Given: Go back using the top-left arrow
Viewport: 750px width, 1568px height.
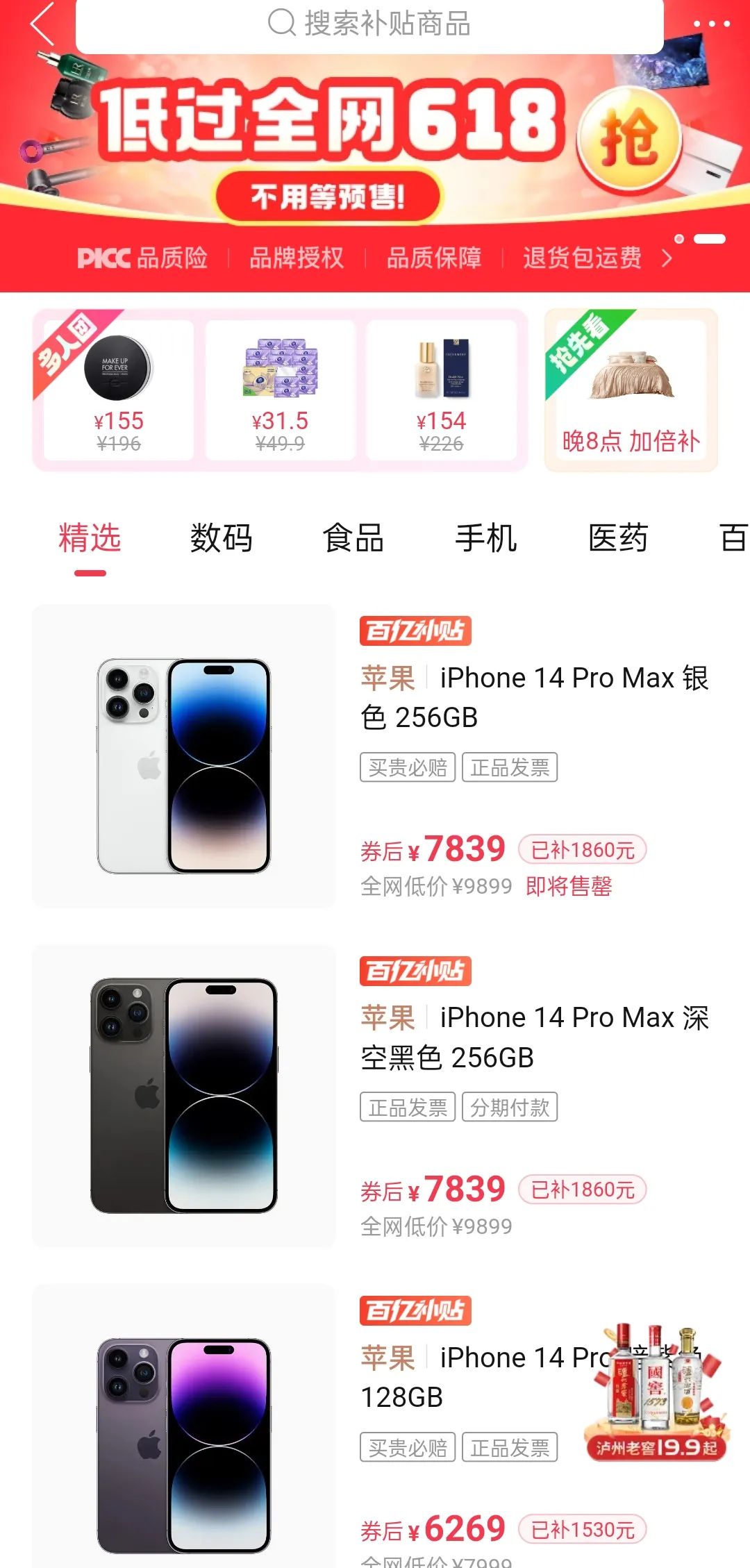Looking at the screenshot, I should click(42, 24).
